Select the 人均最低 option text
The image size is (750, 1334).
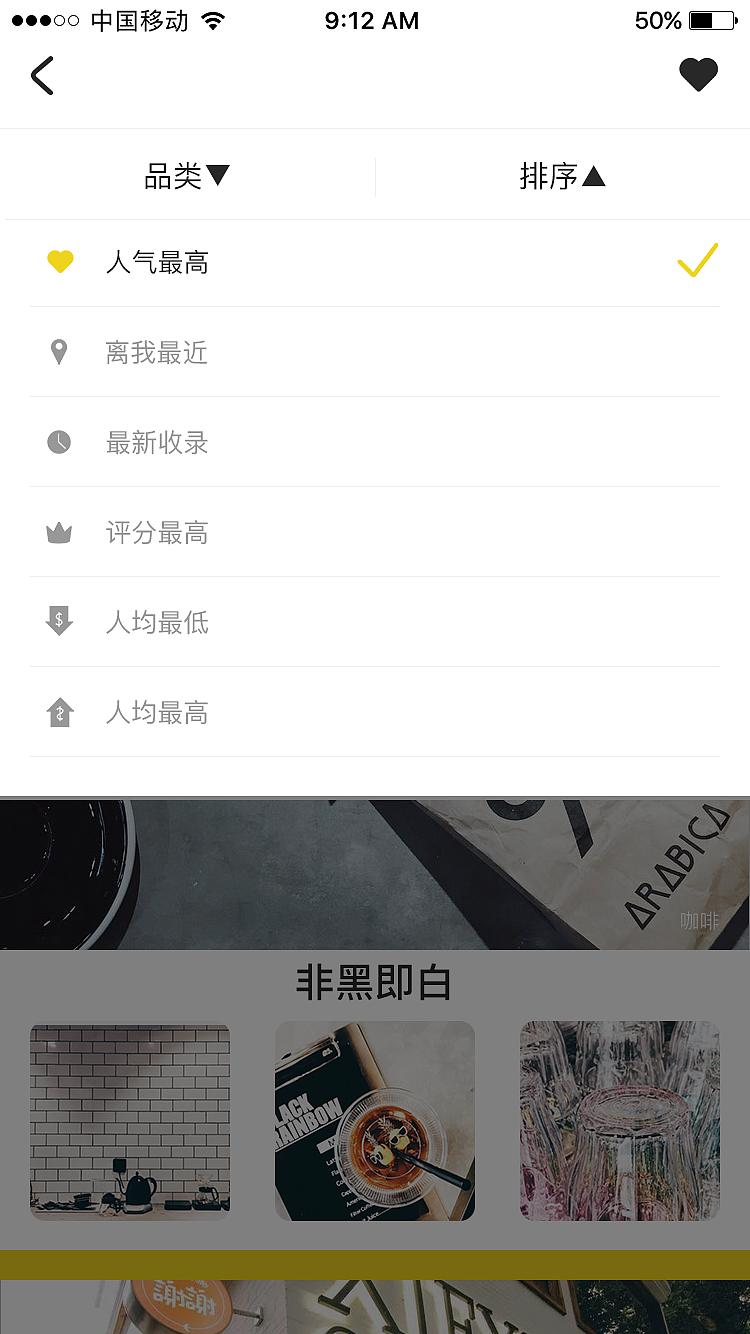coord(157,621)
